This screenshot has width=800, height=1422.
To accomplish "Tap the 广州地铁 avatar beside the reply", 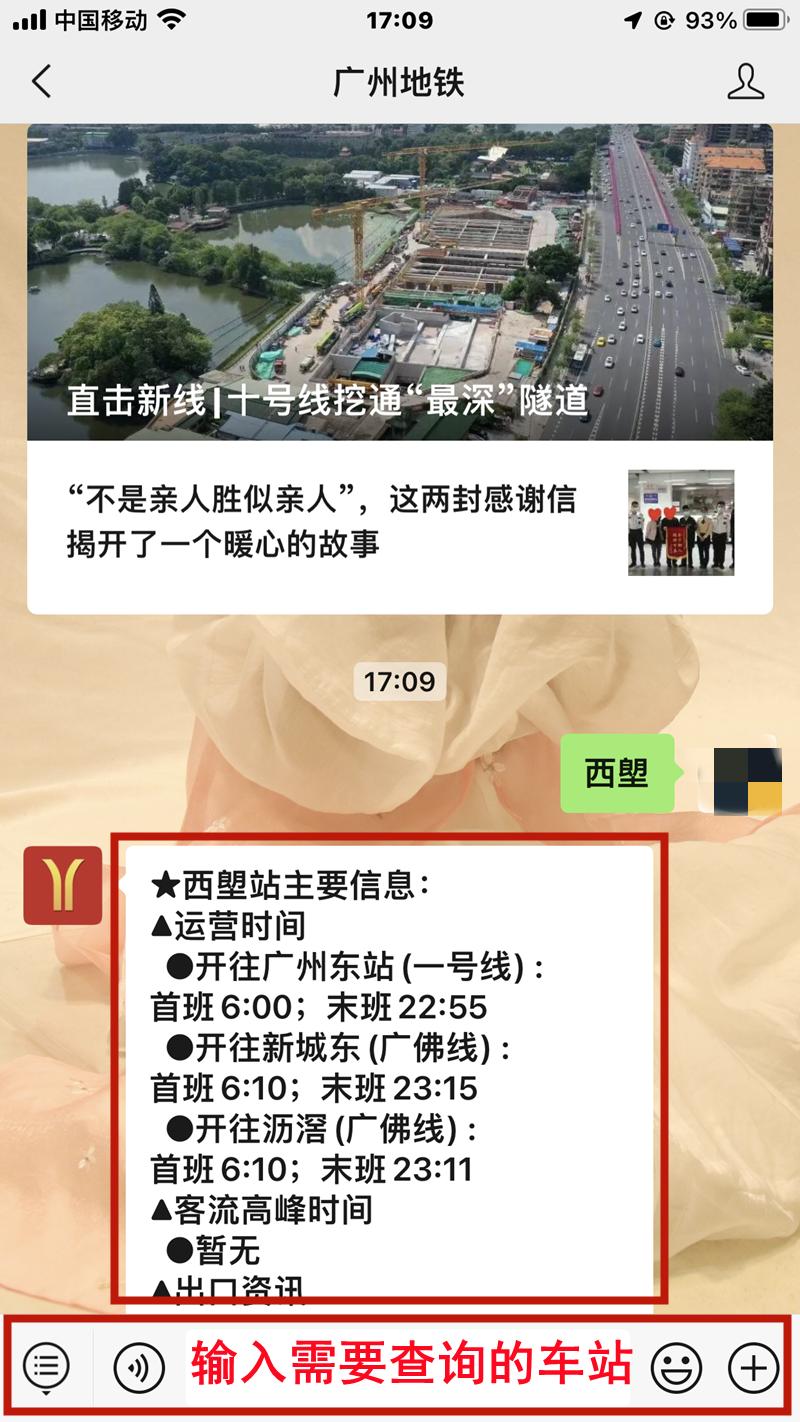I will pos(63,885).
